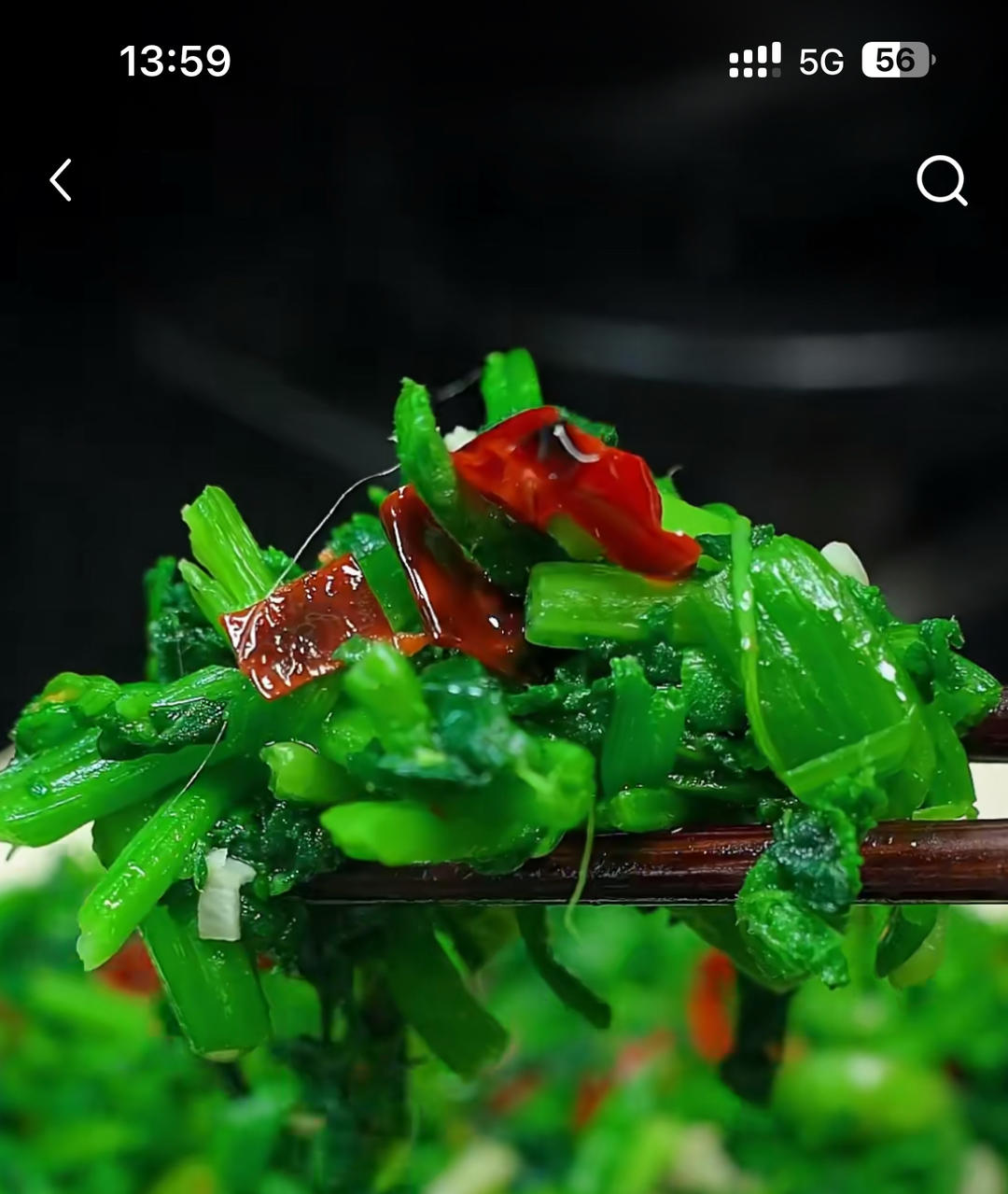Select the magnifying glass to find content
Screen dimensions: 1008x1194
[944, 182]
